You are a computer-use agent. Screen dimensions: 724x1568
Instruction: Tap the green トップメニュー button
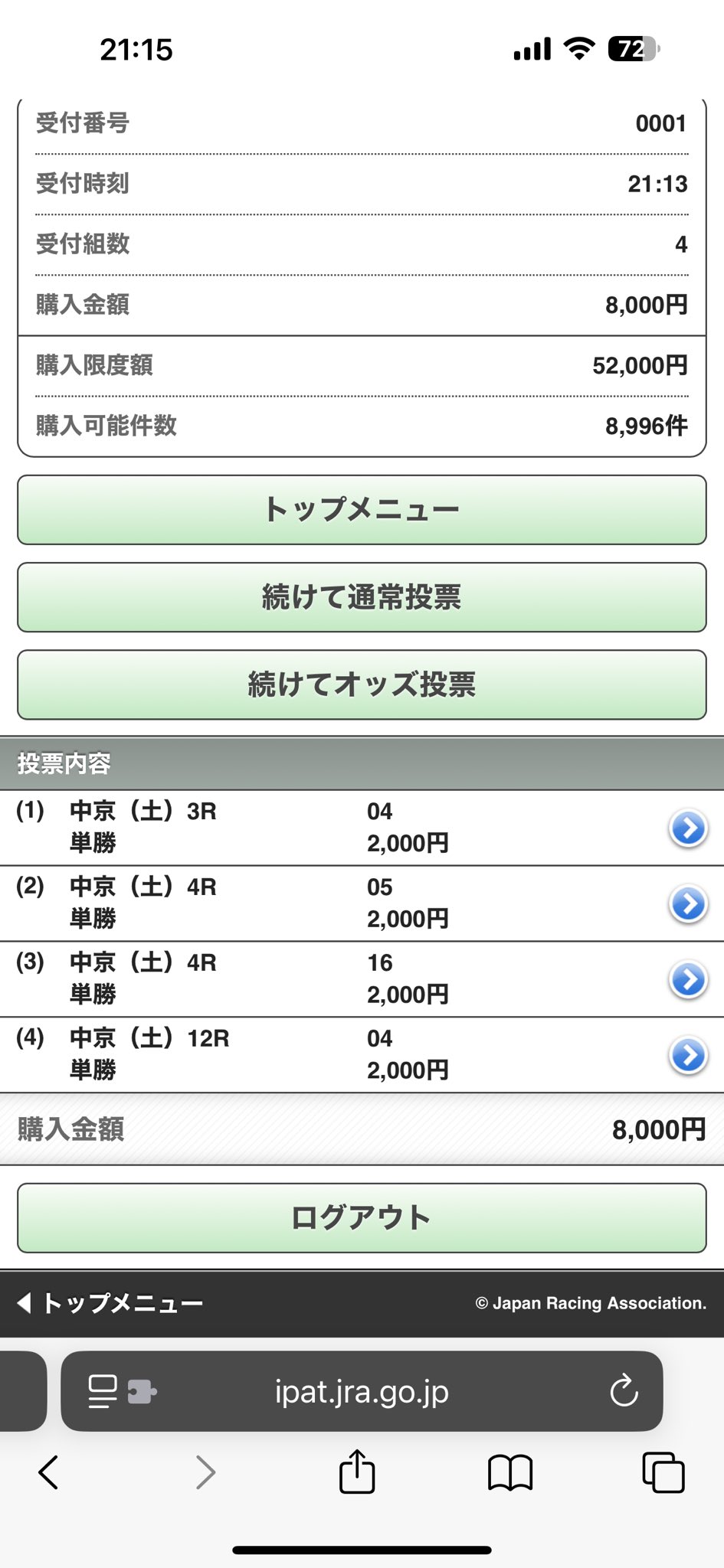coord(362,510)
